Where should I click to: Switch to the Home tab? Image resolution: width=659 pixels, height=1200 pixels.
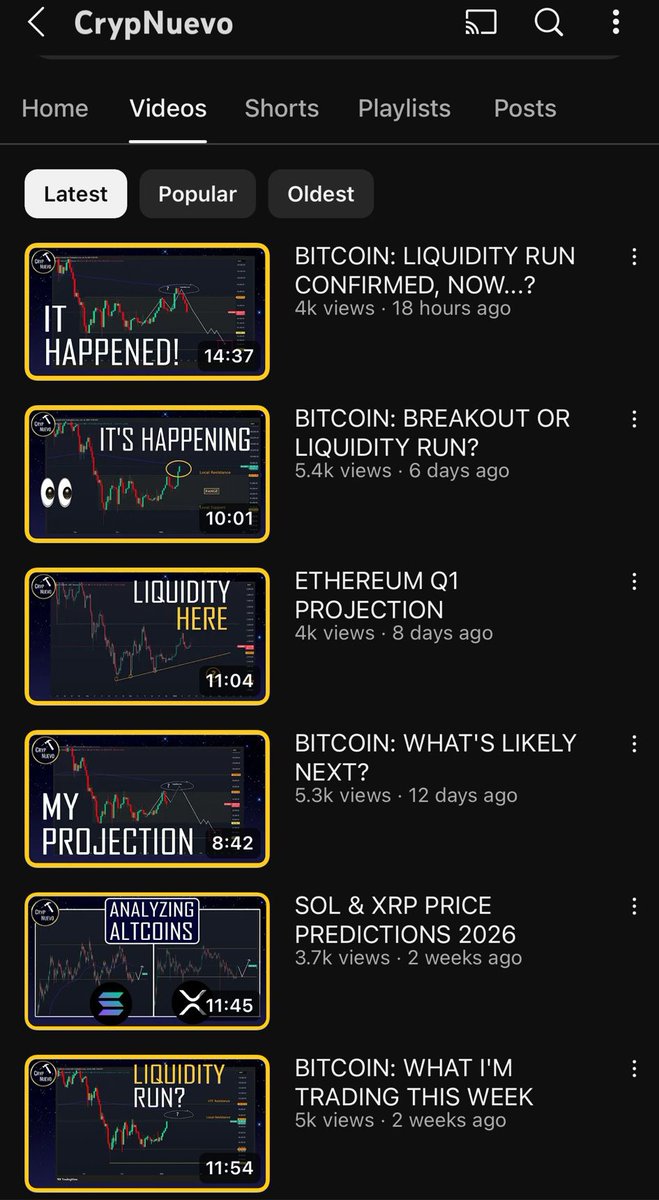coord(55,109)
